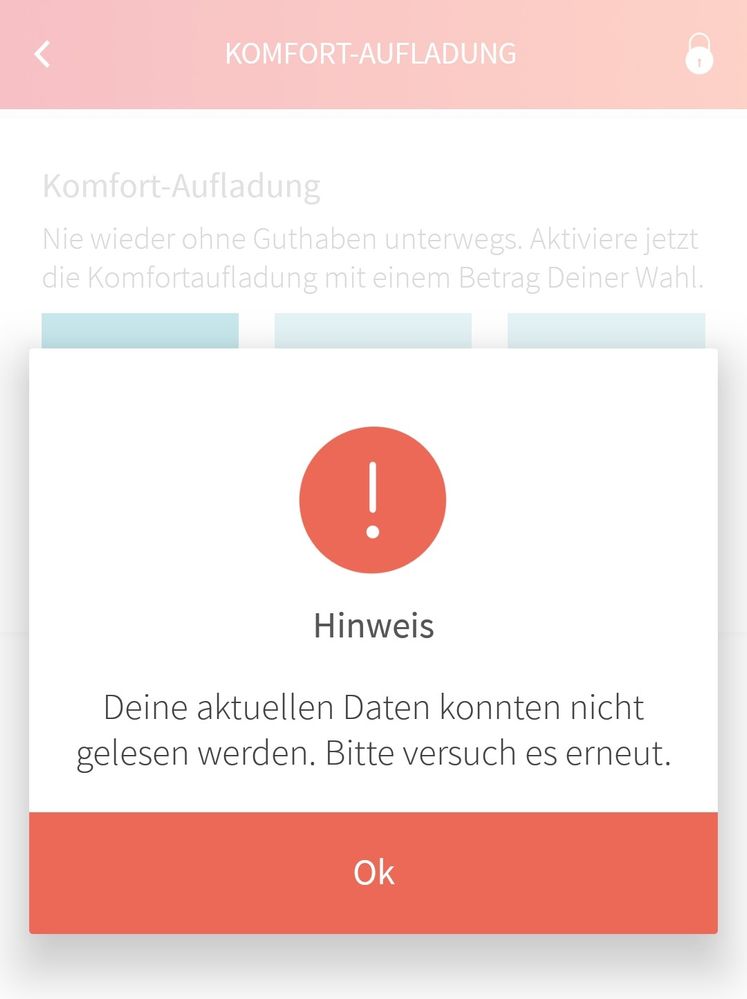Screen dimensions: 747x999
Task: Tap the circular warning symbol above Hinweis
Action: pos(373,499)
